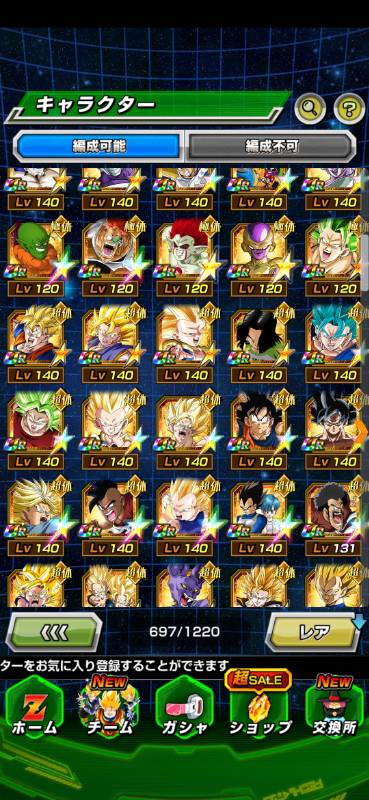Open the magnifying glass search icon
Image resolution: width=369 pixels, height=800 pixels.
[x=310, y=108]
